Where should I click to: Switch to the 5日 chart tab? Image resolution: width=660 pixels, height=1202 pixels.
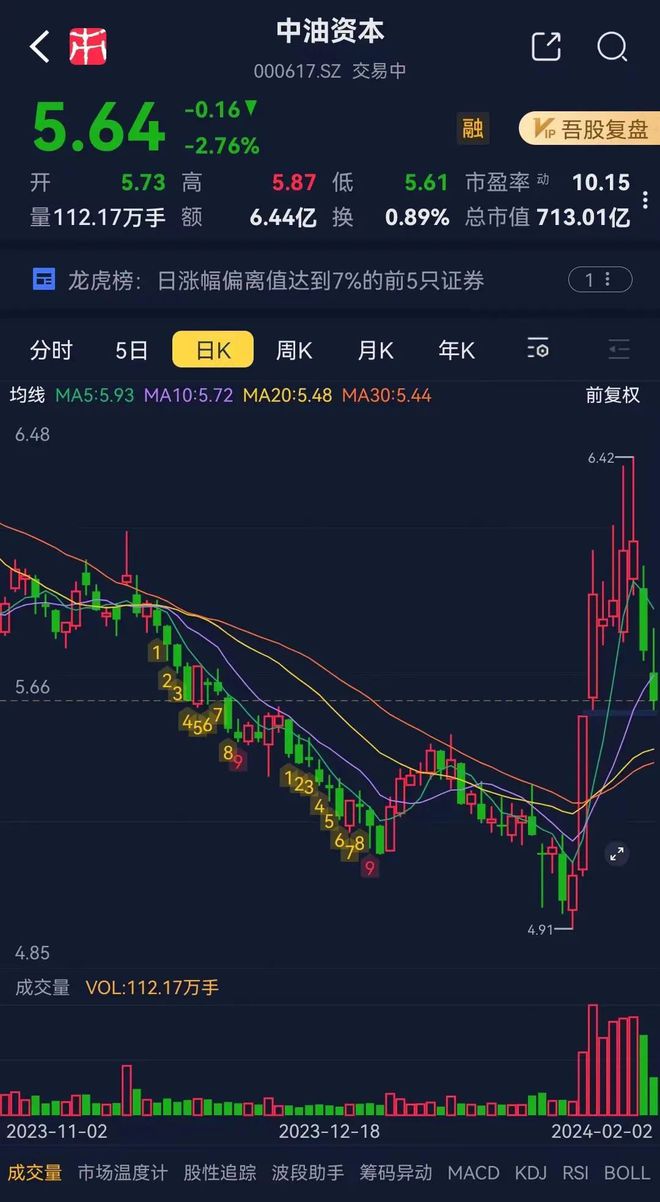131,350
